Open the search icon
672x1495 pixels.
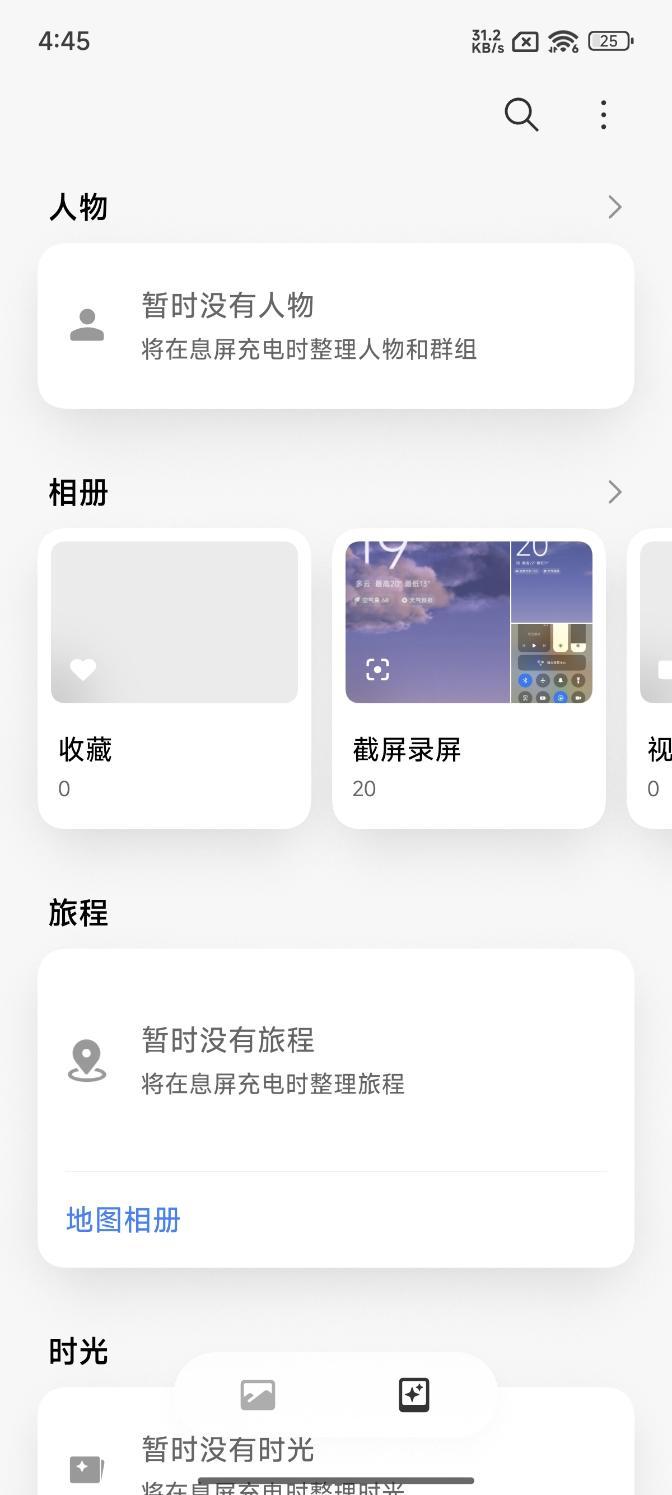[x=521, y=115]
